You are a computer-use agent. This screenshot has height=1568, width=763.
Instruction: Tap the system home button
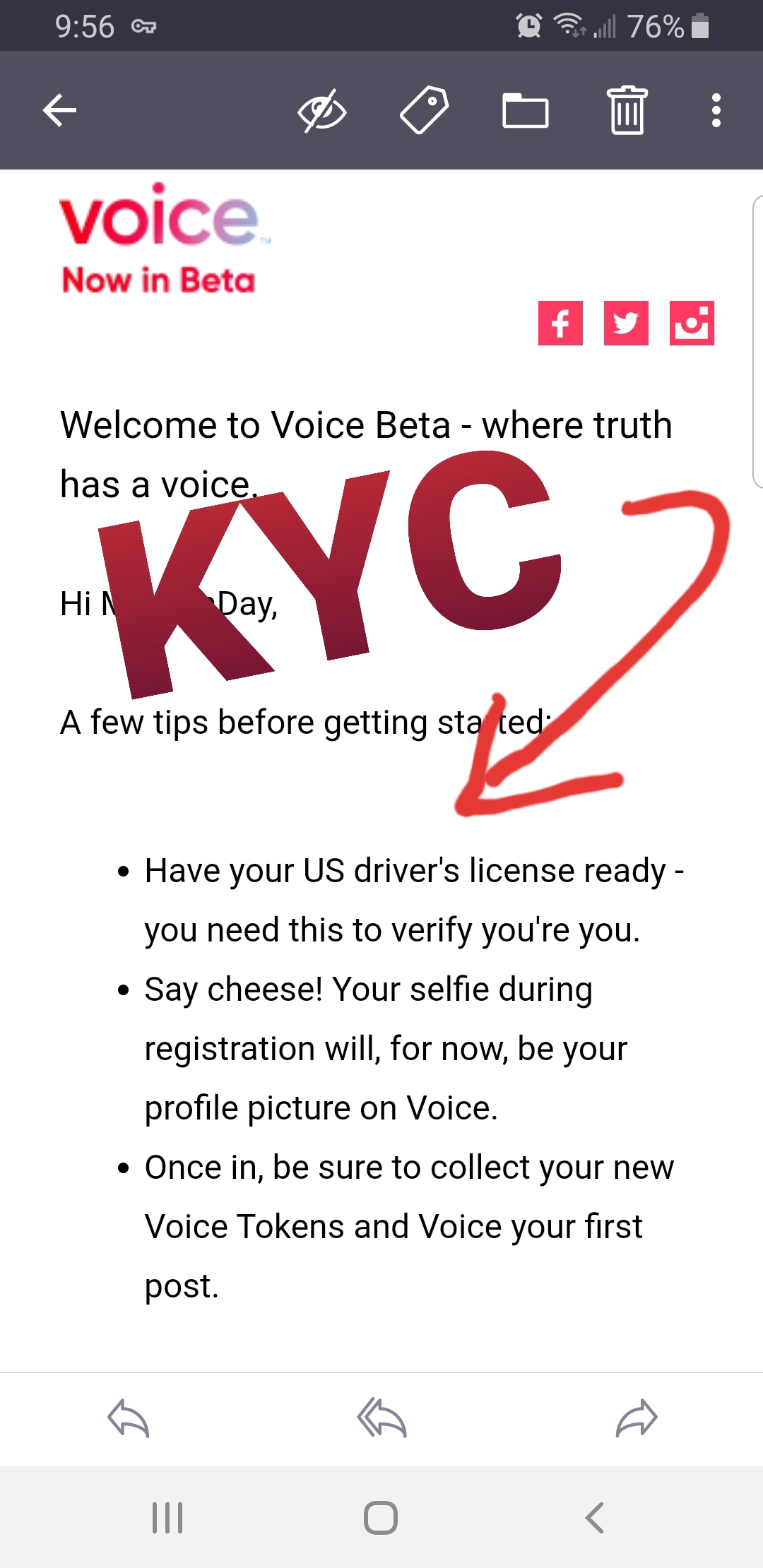tap(381, 1517)
